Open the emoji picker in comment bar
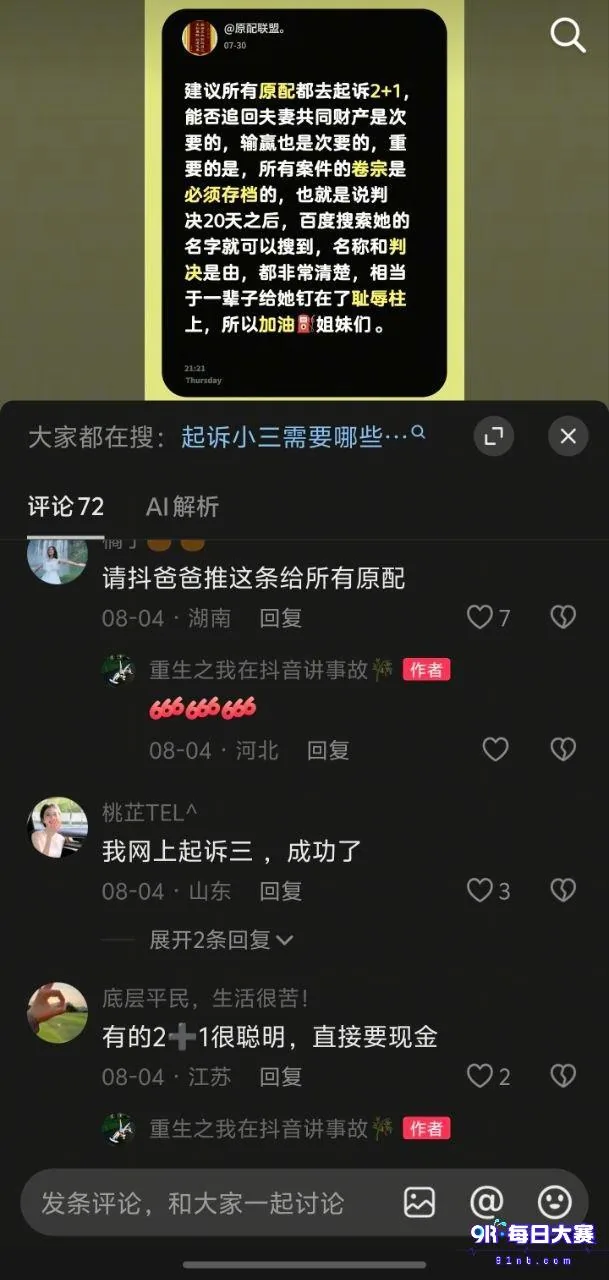This screenshot has height=1280, width=609. pos(554,1202)
